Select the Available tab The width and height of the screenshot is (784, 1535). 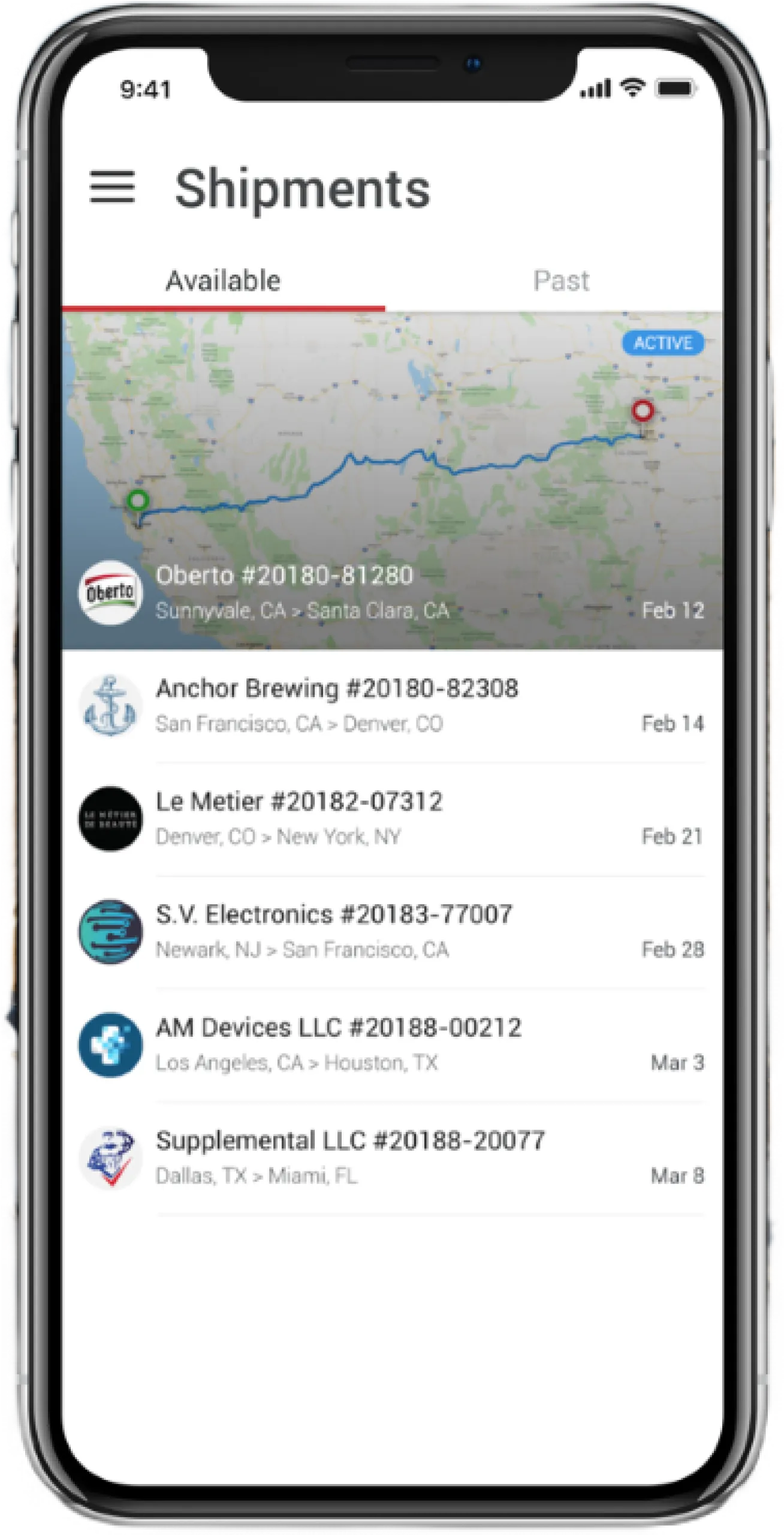click(x=223, y=281)
